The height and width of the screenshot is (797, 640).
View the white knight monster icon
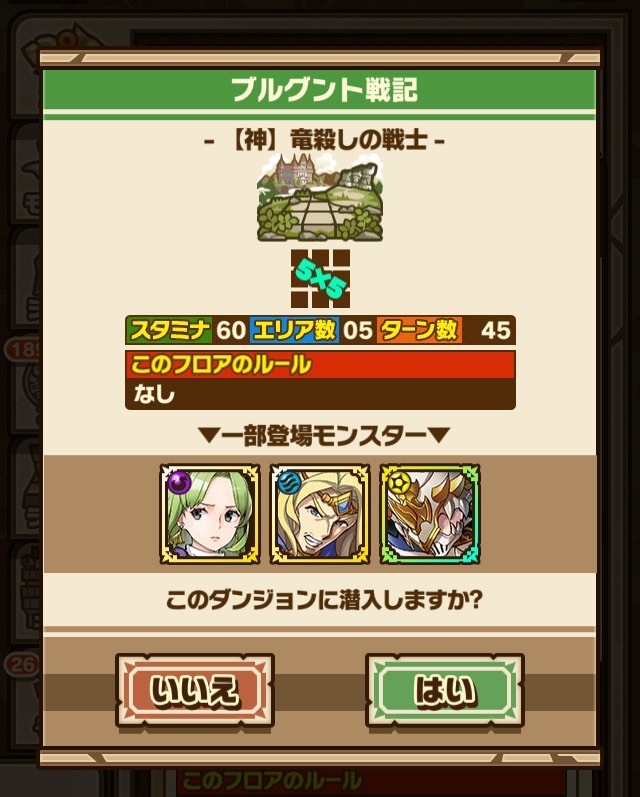[430, 515]
